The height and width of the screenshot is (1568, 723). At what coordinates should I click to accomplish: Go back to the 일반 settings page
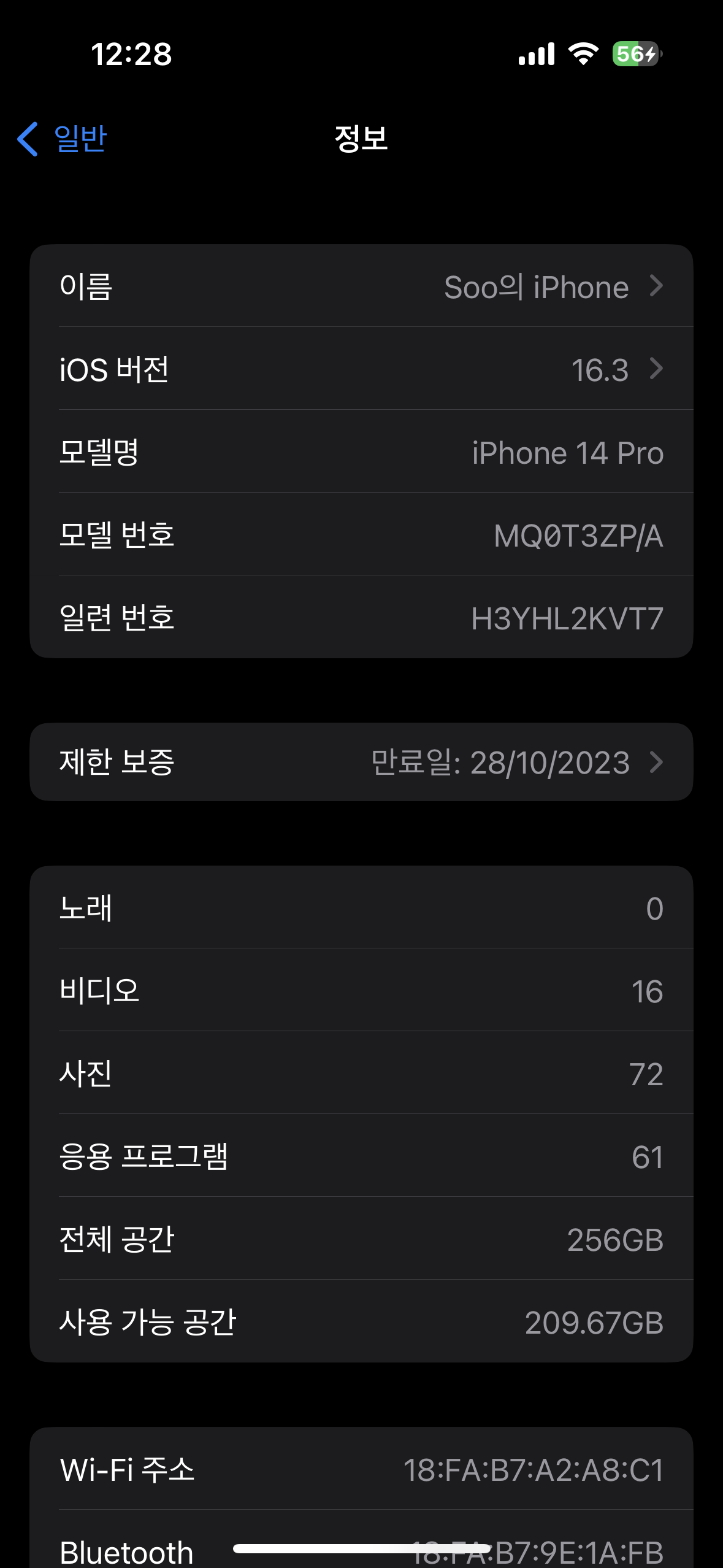pos(63,139)
